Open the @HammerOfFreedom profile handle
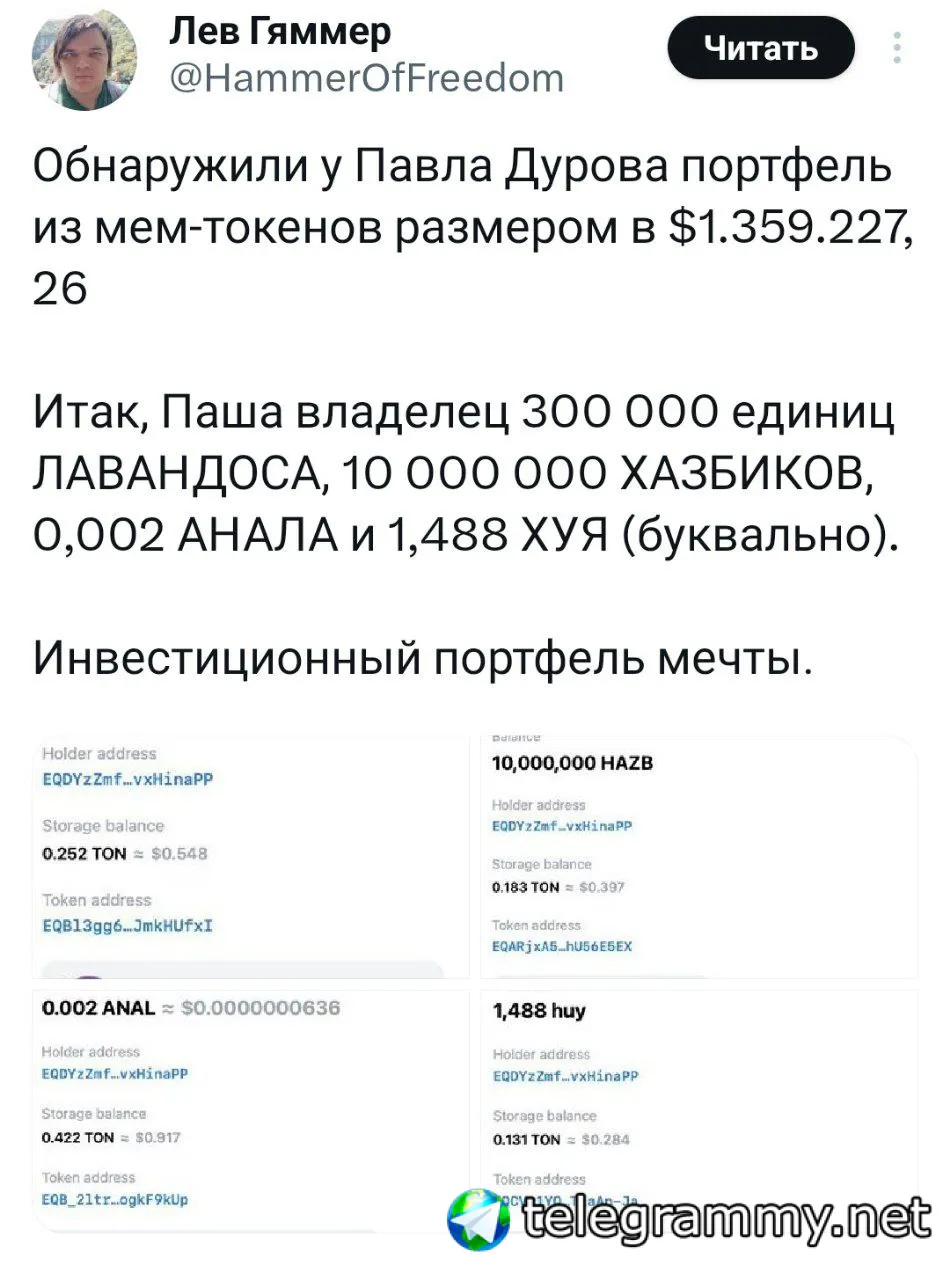Viewport: 950px width, 1280px height. point(368,77)
